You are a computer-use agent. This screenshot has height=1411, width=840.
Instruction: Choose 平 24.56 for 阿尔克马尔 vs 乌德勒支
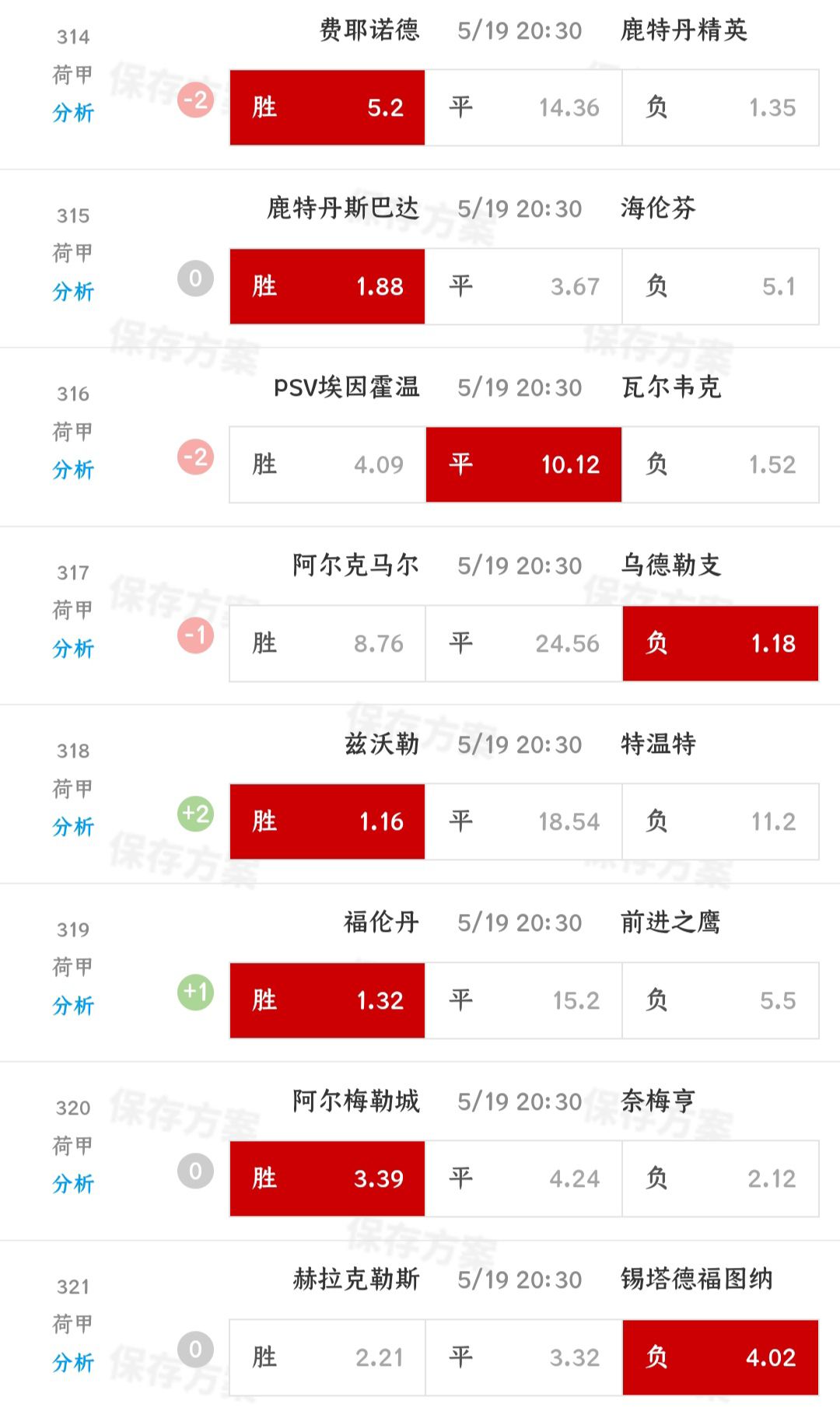(x=523, y=643)
